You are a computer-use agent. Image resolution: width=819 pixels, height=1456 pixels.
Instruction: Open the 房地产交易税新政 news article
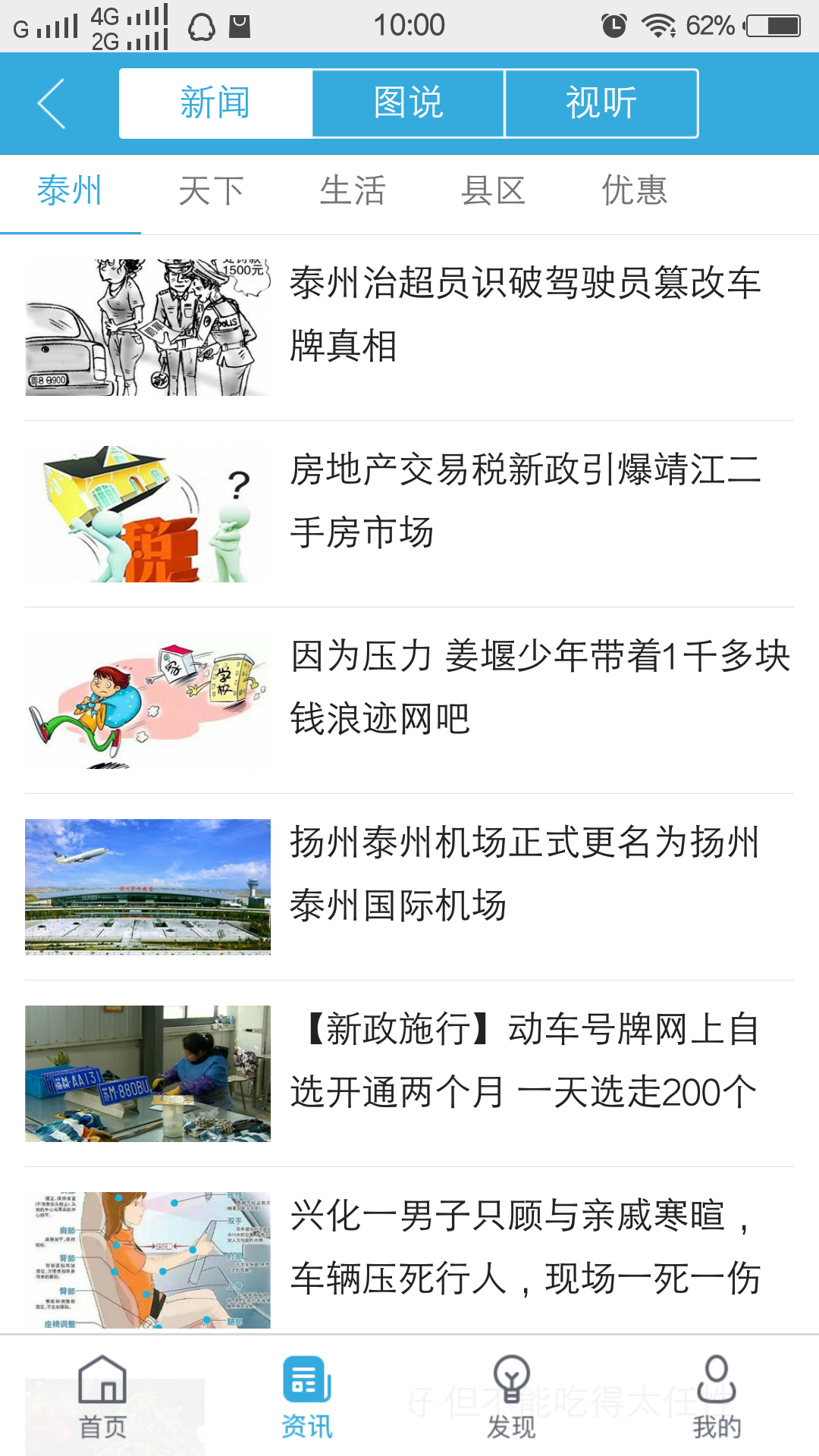coord(529,504)
